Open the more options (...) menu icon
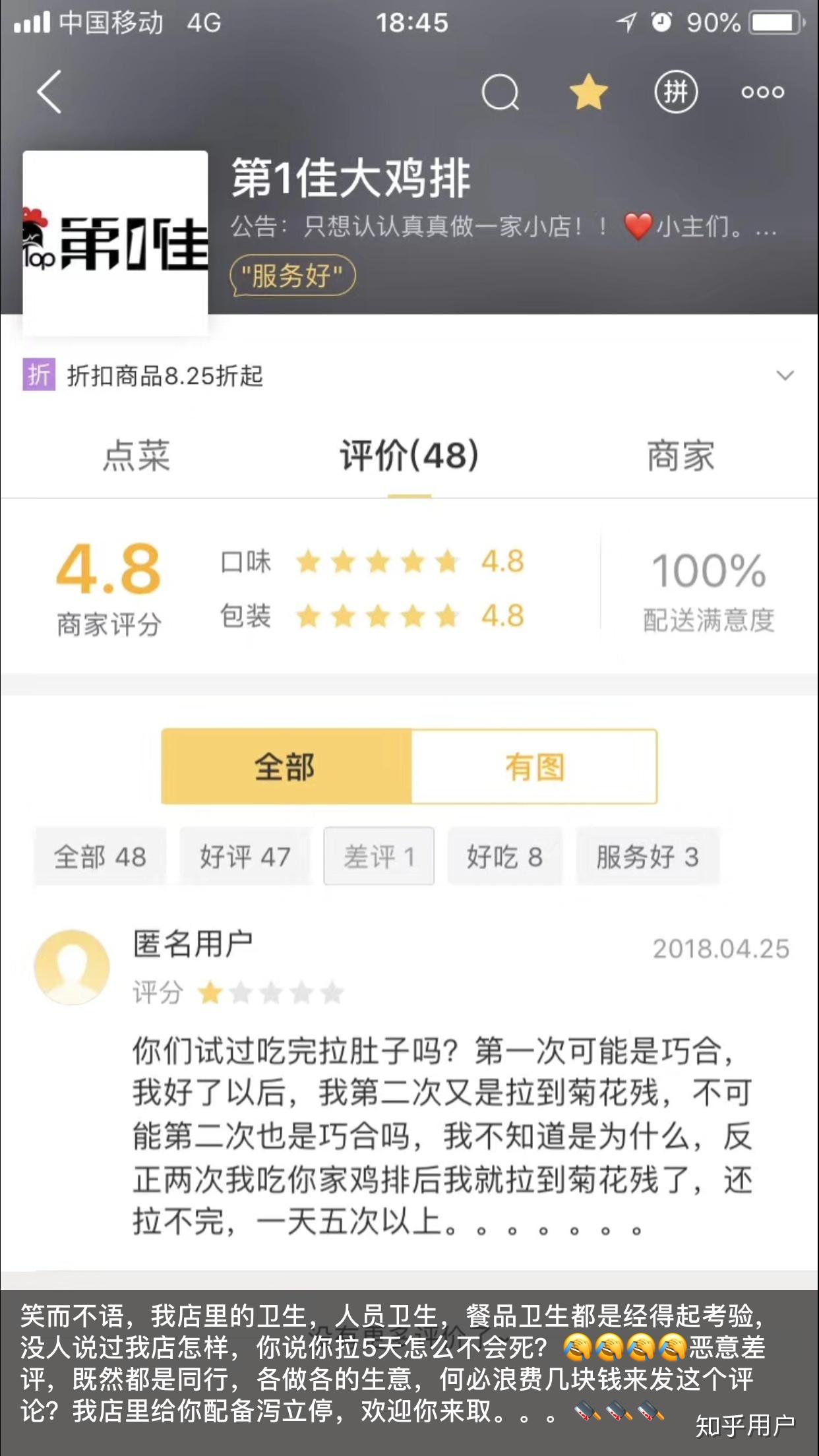819x1456 pixels. 763,92
